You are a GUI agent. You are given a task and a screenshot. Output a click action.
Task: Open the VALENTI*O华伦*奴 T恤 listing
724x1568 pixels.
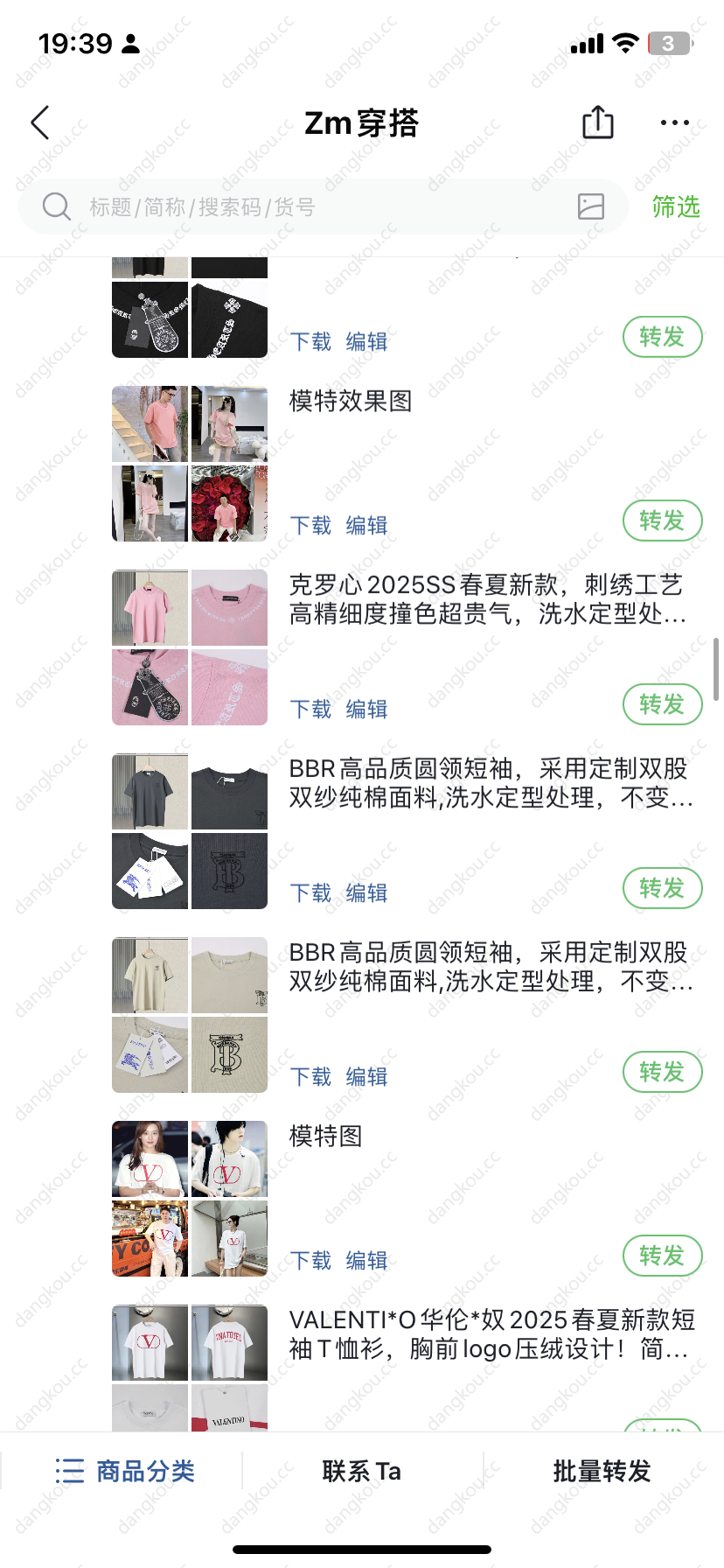tap(492, 1334)
